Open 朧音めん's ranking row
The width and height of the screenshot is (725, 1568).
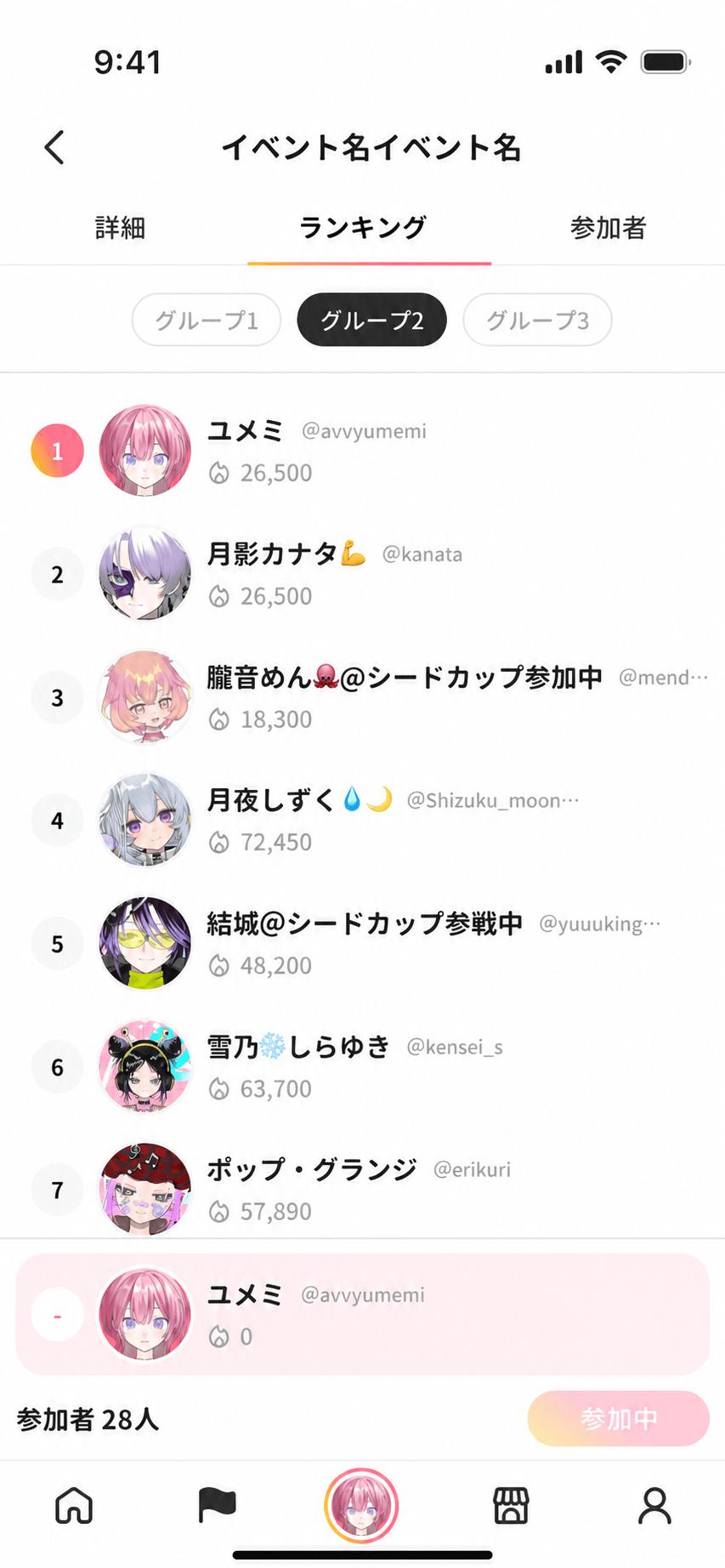click(362, 697)
